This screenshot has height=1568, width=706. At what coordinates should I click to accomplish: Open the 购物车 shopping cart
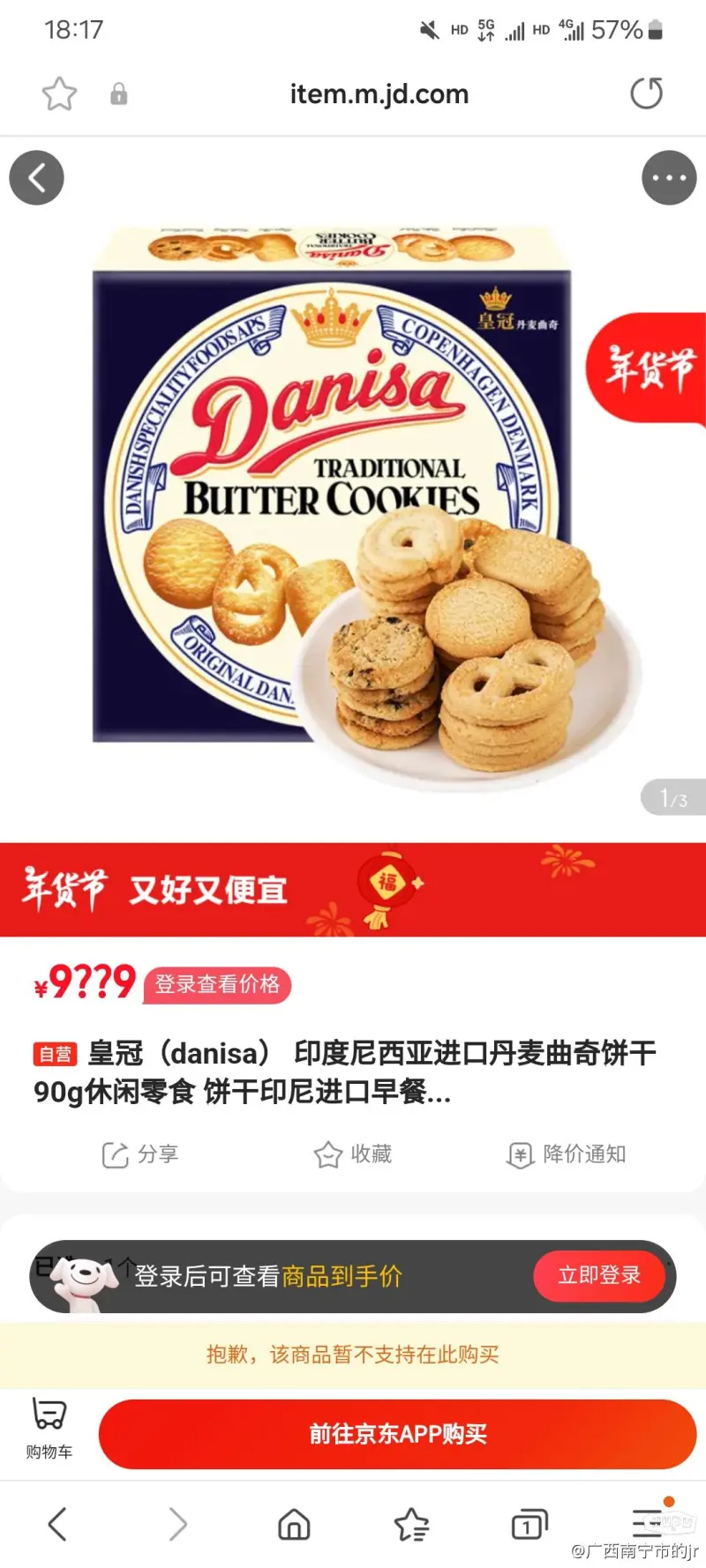pyautogui.click(x=49, y=1429)
